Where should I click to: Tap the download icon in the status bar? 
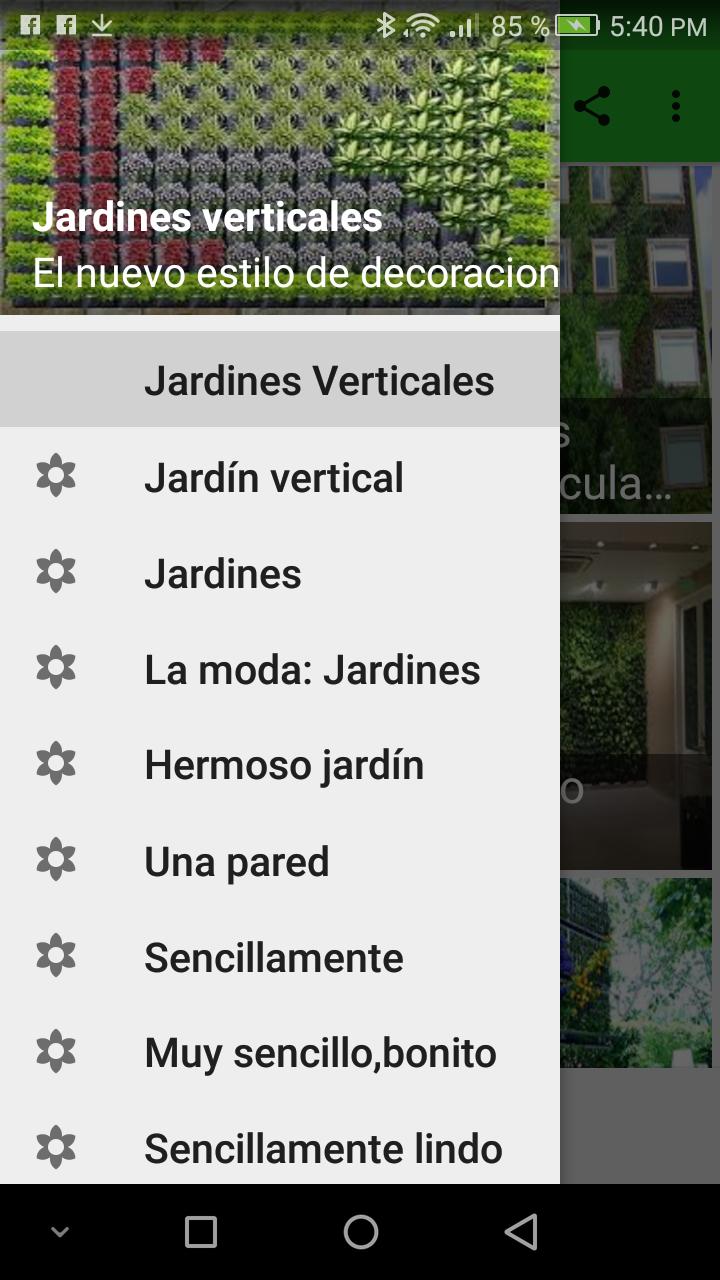[100, 24]
